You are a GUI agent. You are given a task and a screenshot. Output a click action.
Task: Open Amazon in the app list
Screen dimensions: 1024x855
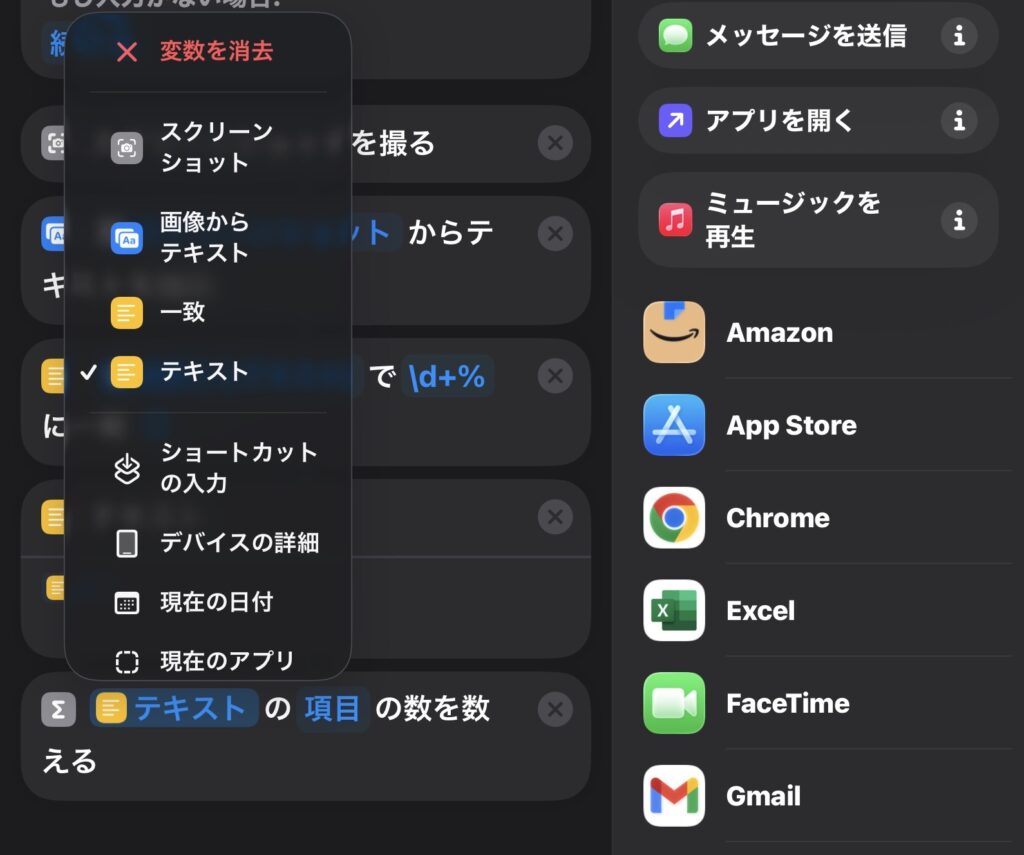(x=779, y=333)
